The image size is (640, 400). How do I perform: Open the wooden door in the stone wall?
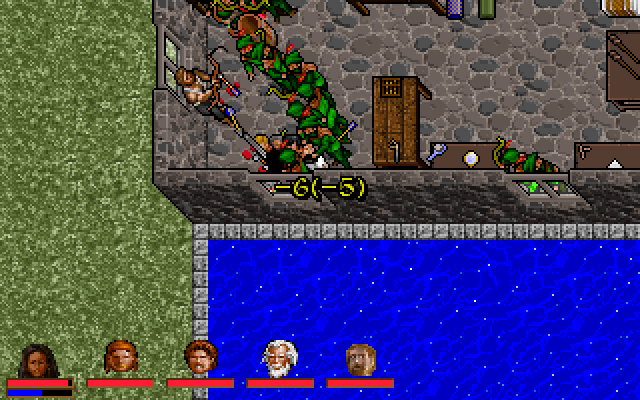[x=397, y=120]
